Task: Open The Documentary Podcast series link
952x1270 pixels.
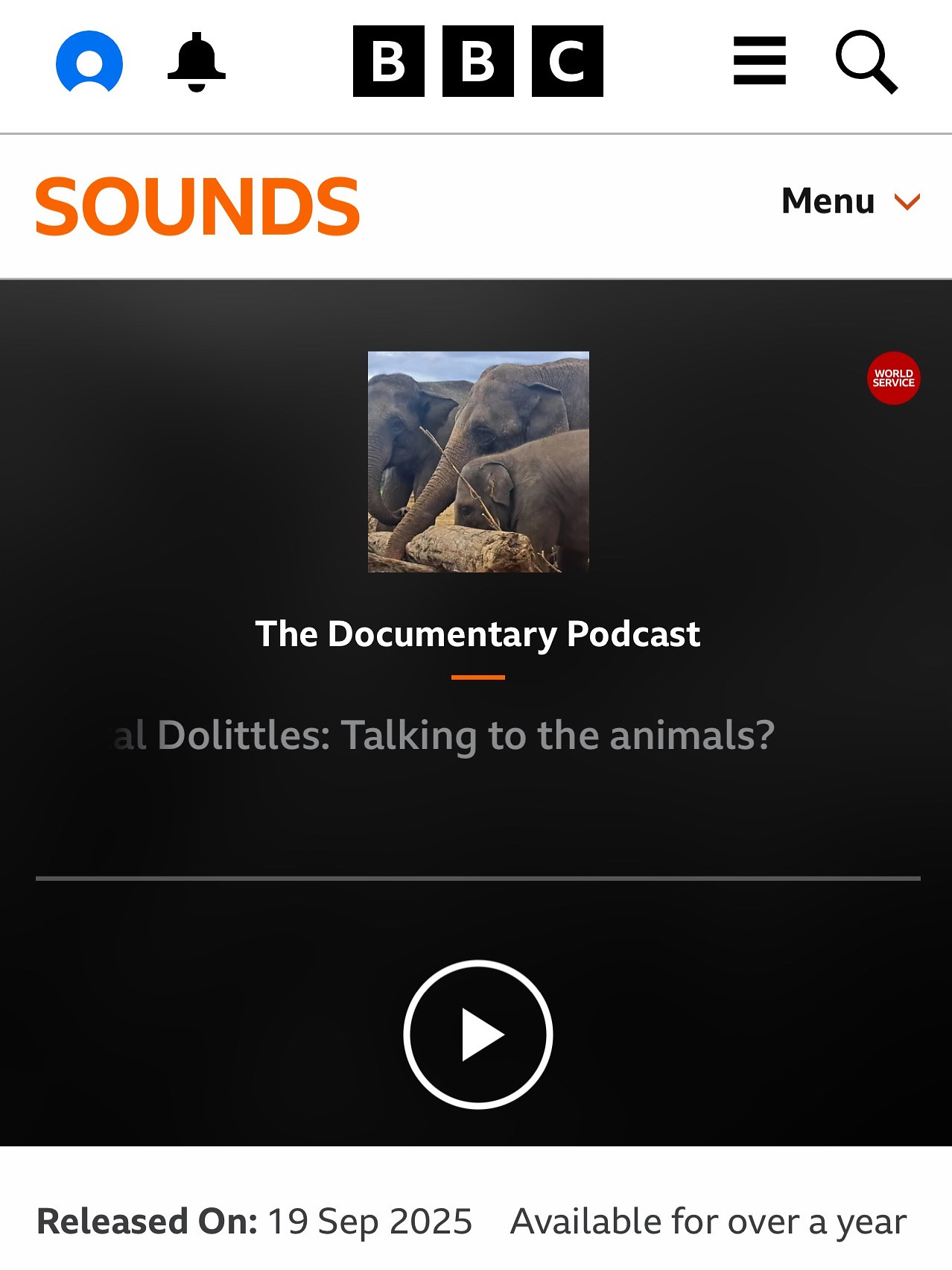Action: (477, 634)
